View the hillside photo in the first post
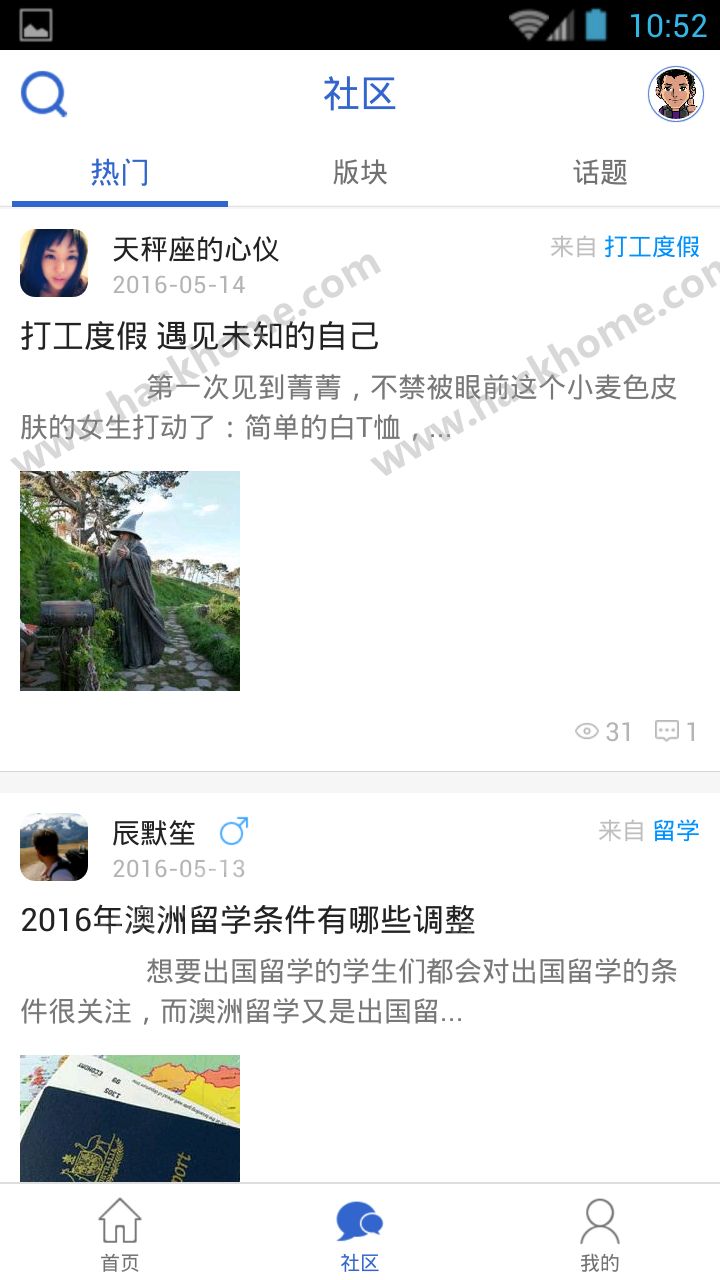Screen dimensions: 720x1280 (130, 581)
